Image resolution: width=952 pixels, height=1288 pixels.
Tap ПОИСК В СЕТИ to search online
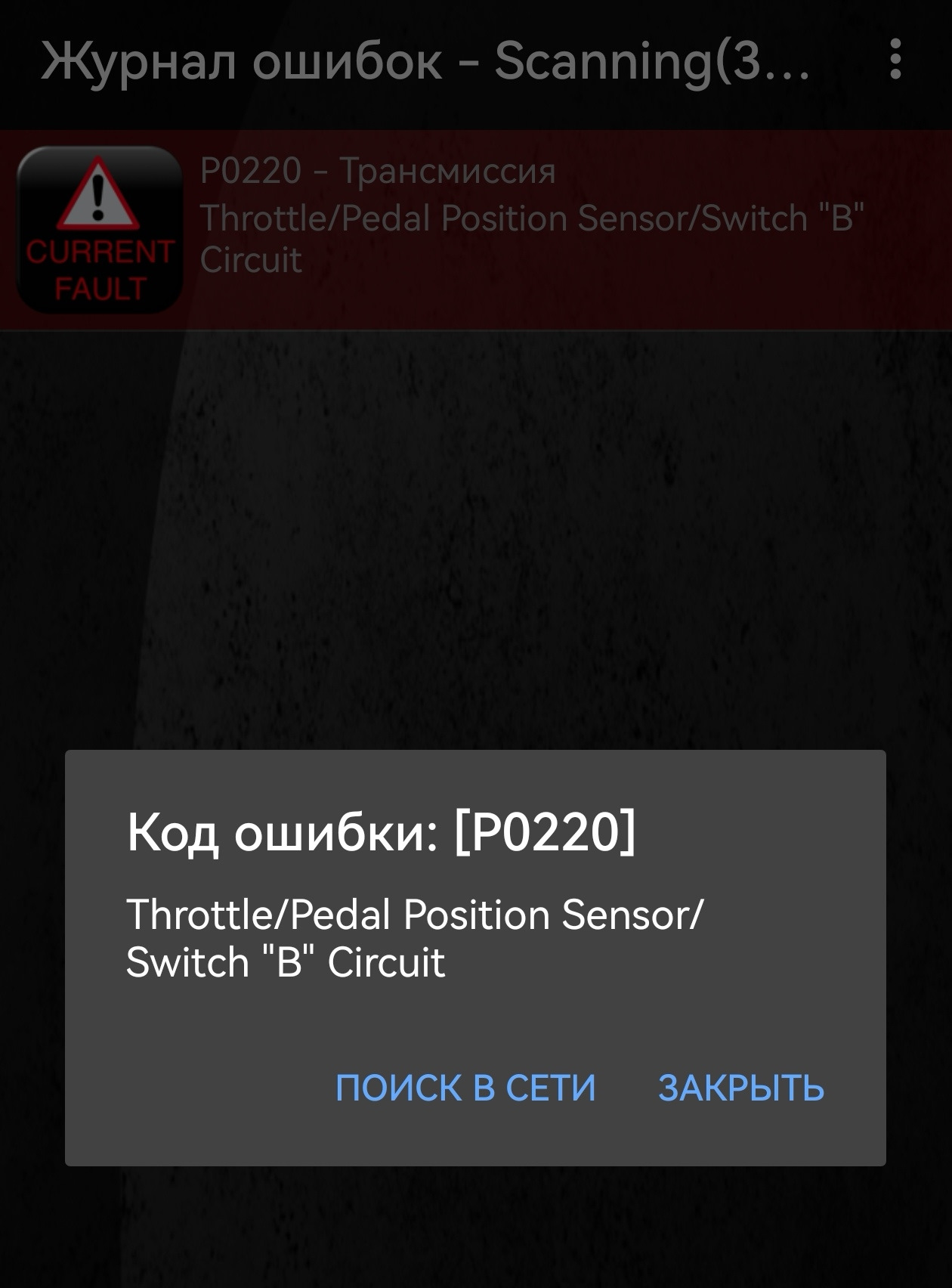coord(465,1088)
